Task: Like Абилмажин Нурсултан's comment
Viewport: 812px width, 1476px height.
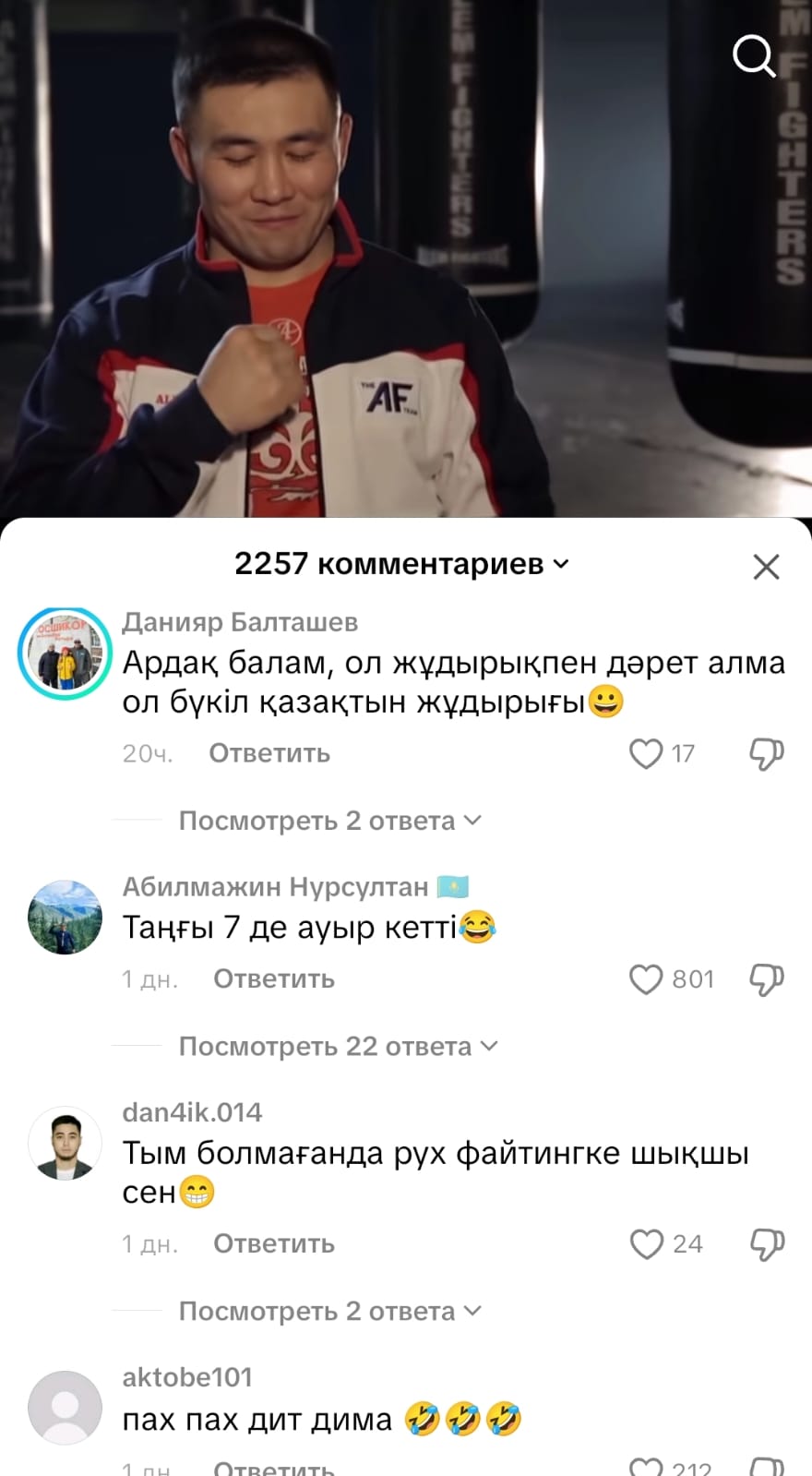Action: tap(646, 979)
